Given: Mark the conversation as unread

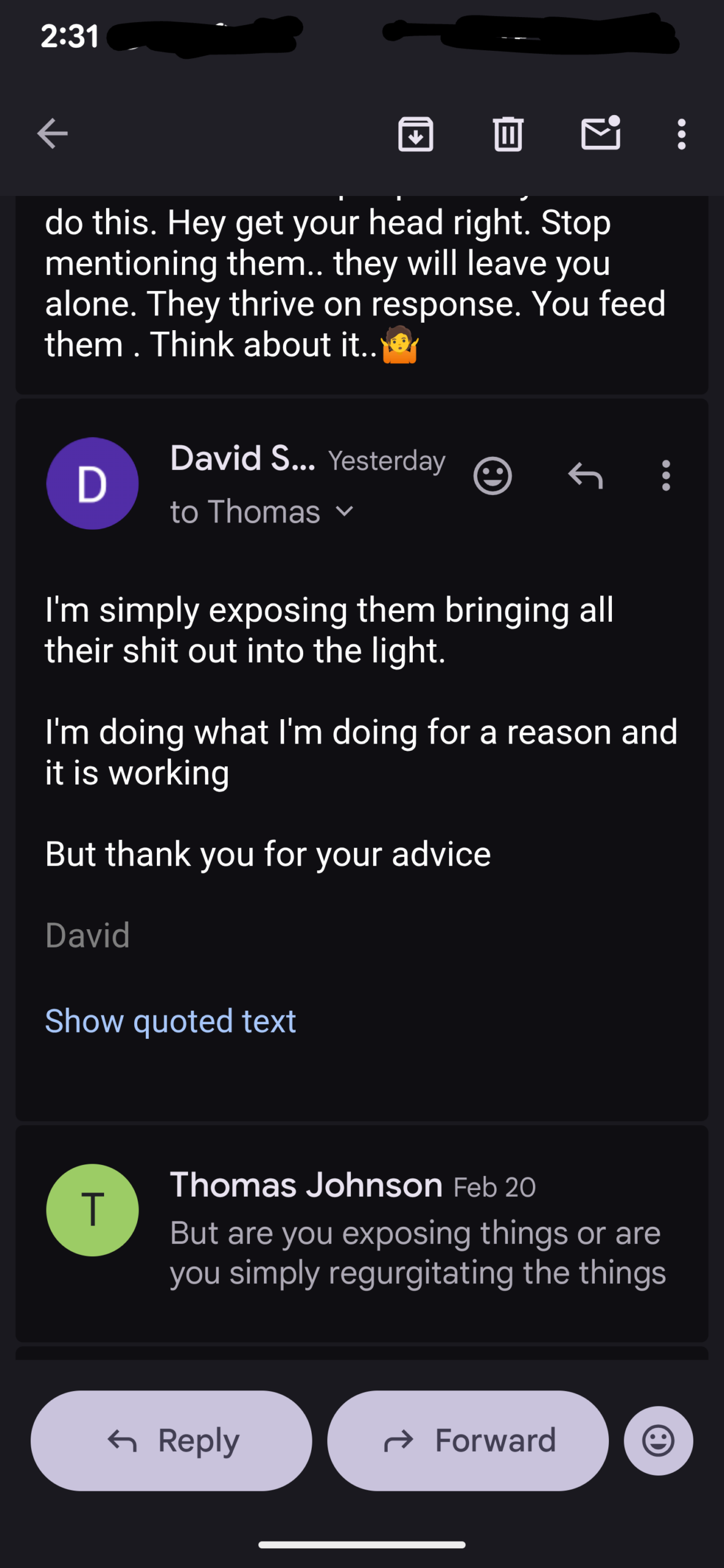Looking at the screenshot, I should click(x=600, y=134).
